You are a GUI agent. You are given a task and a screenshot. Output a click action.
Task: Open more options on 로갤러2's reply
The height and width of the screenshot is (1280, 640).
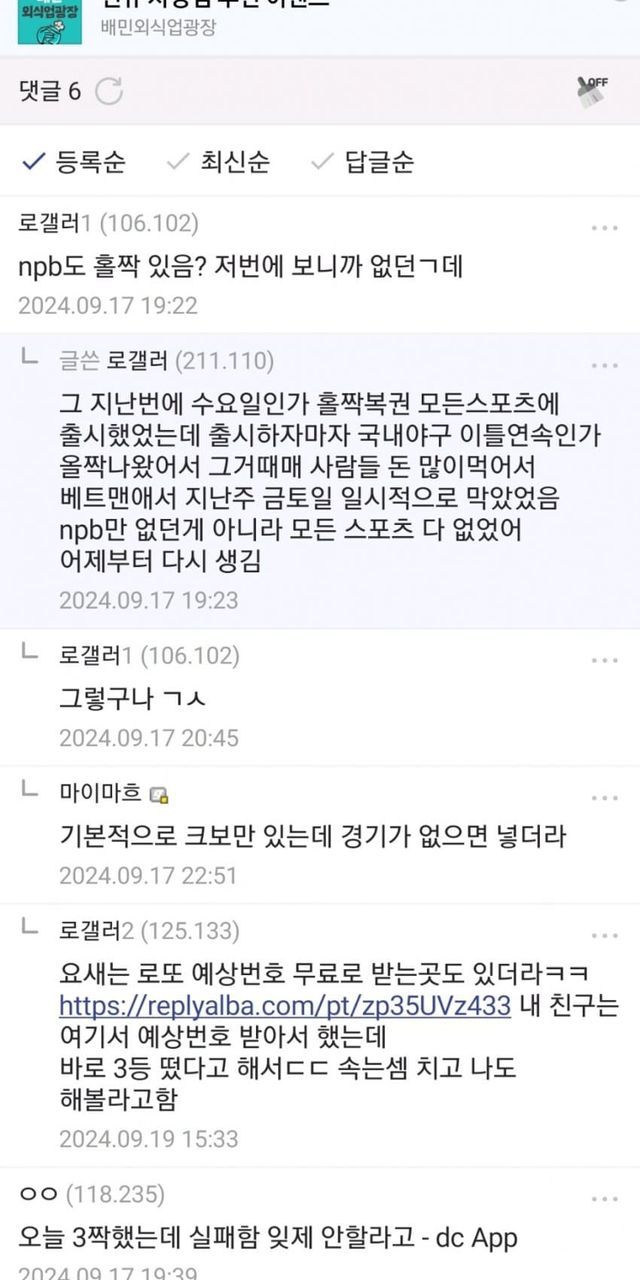604,936
